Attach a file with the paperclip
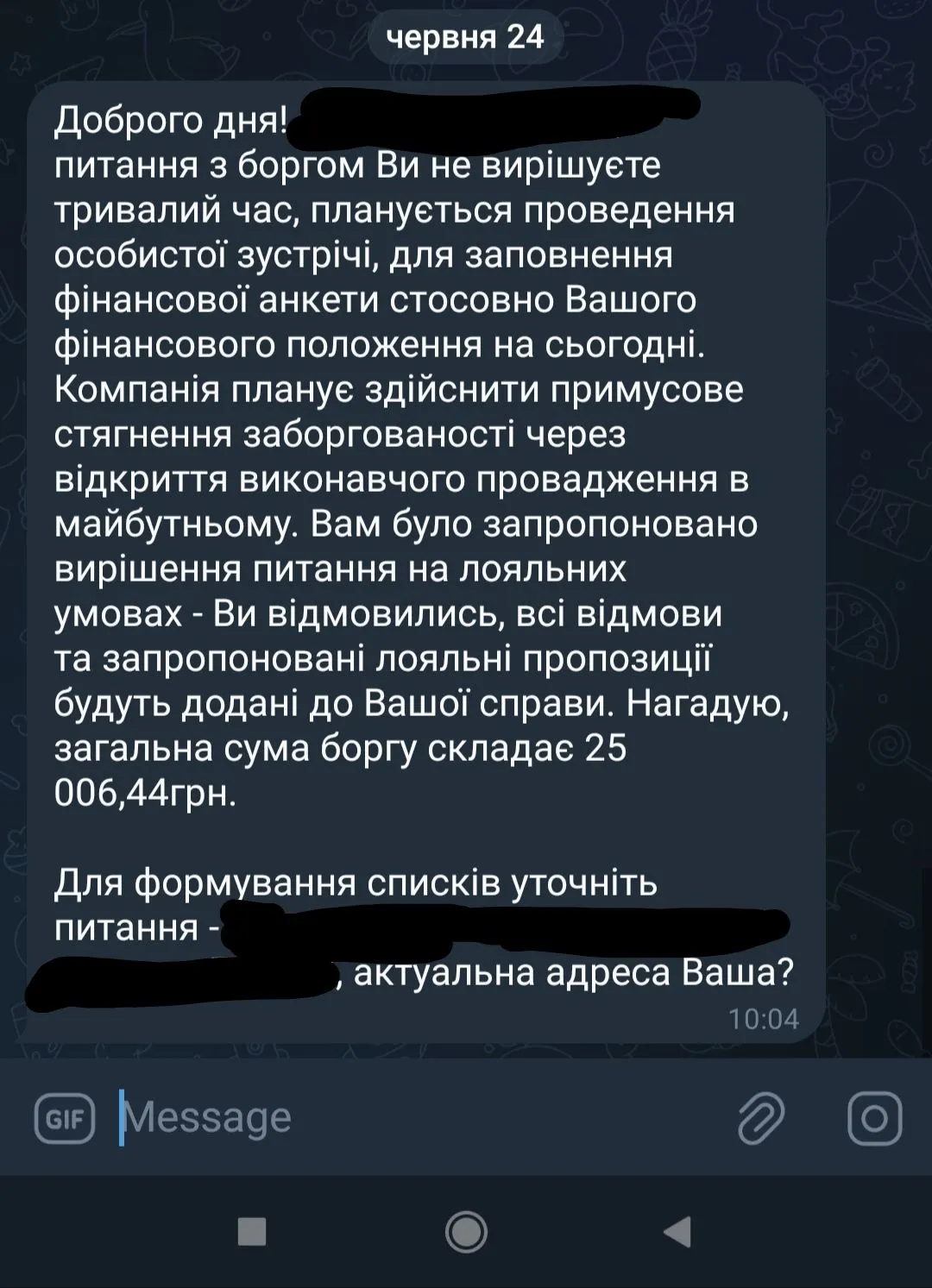Viewport: 932px width, 1288px height. point(761,1118)
